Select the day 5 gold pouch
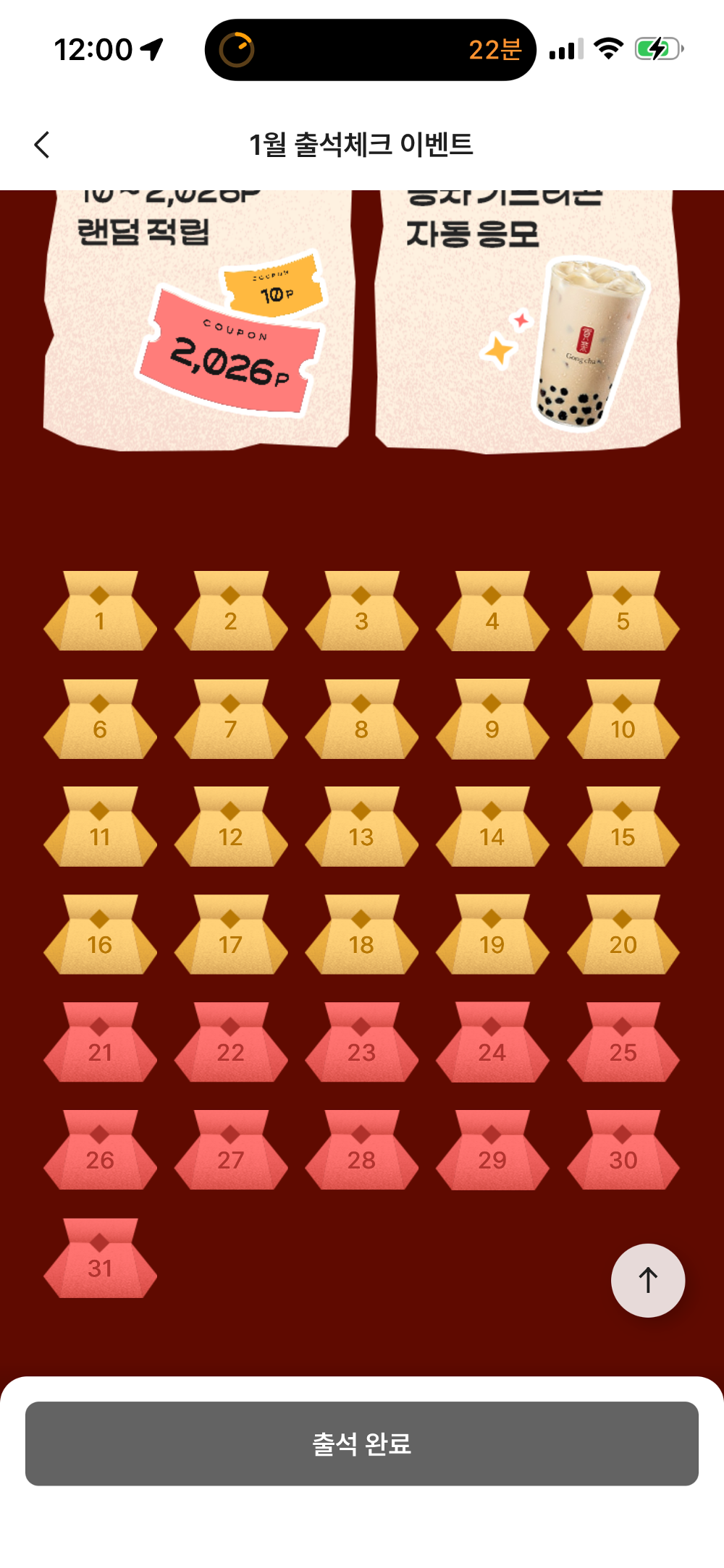 pyautogui.click(x=623, y=613)
